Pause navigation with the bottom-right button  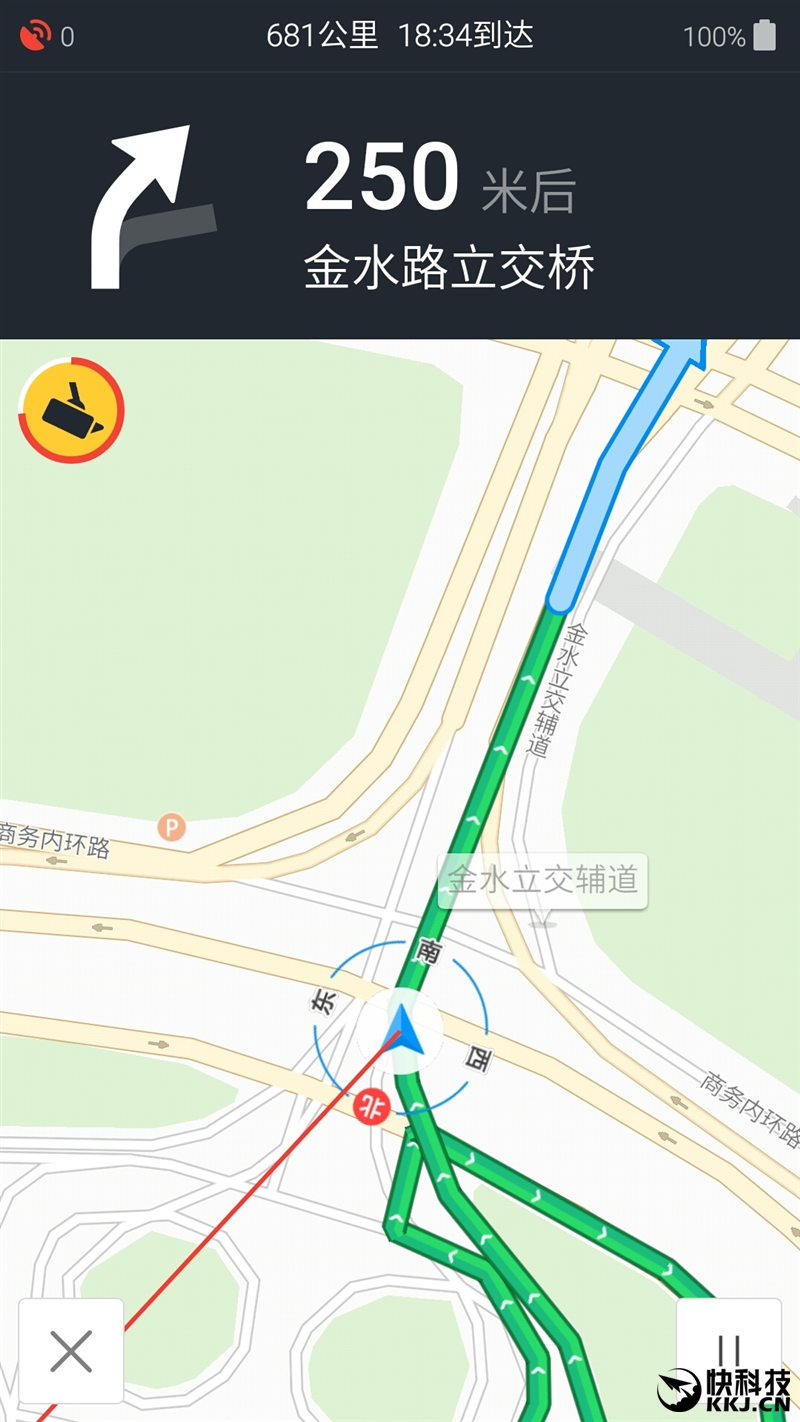click(x=730, y=1352)
